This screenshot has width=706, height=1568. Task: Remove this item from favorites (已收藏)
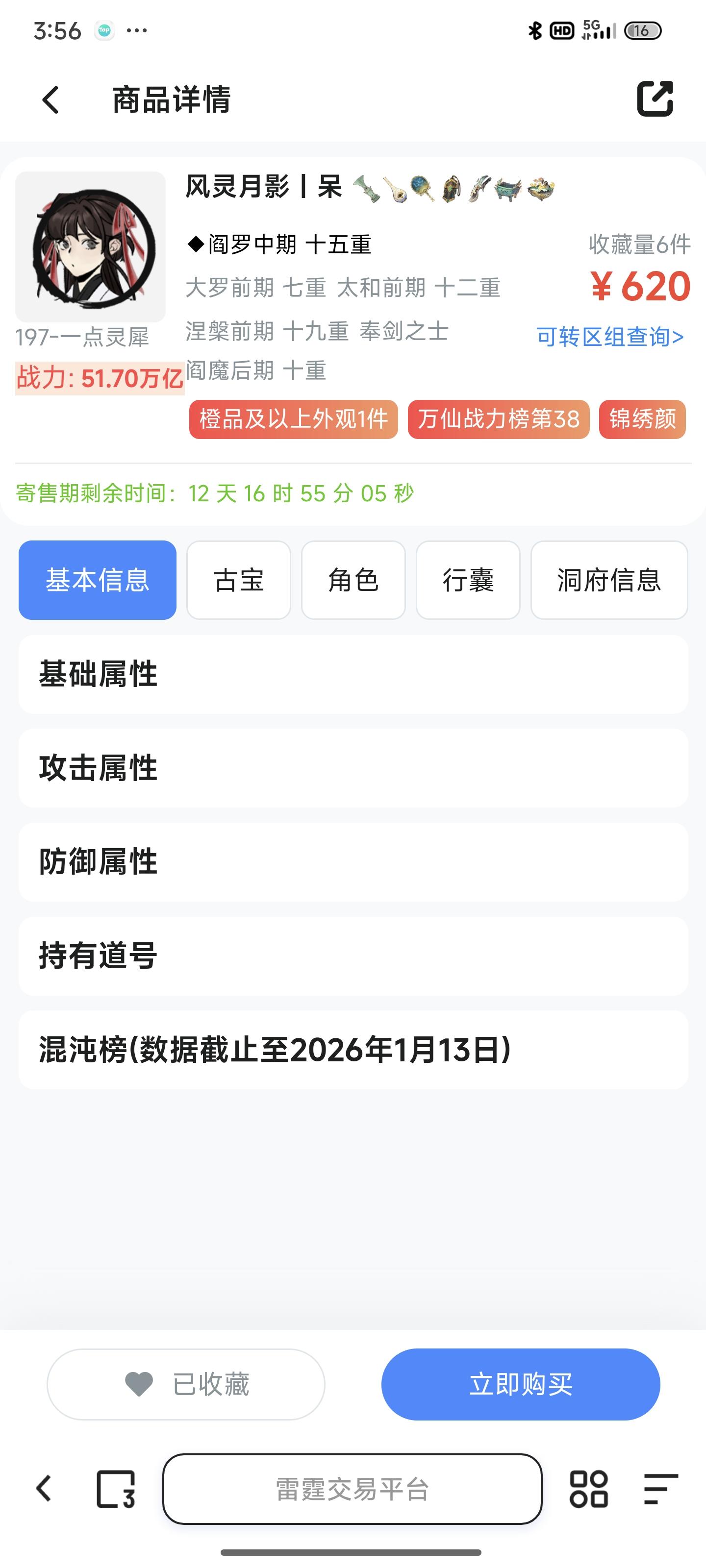186,1384
